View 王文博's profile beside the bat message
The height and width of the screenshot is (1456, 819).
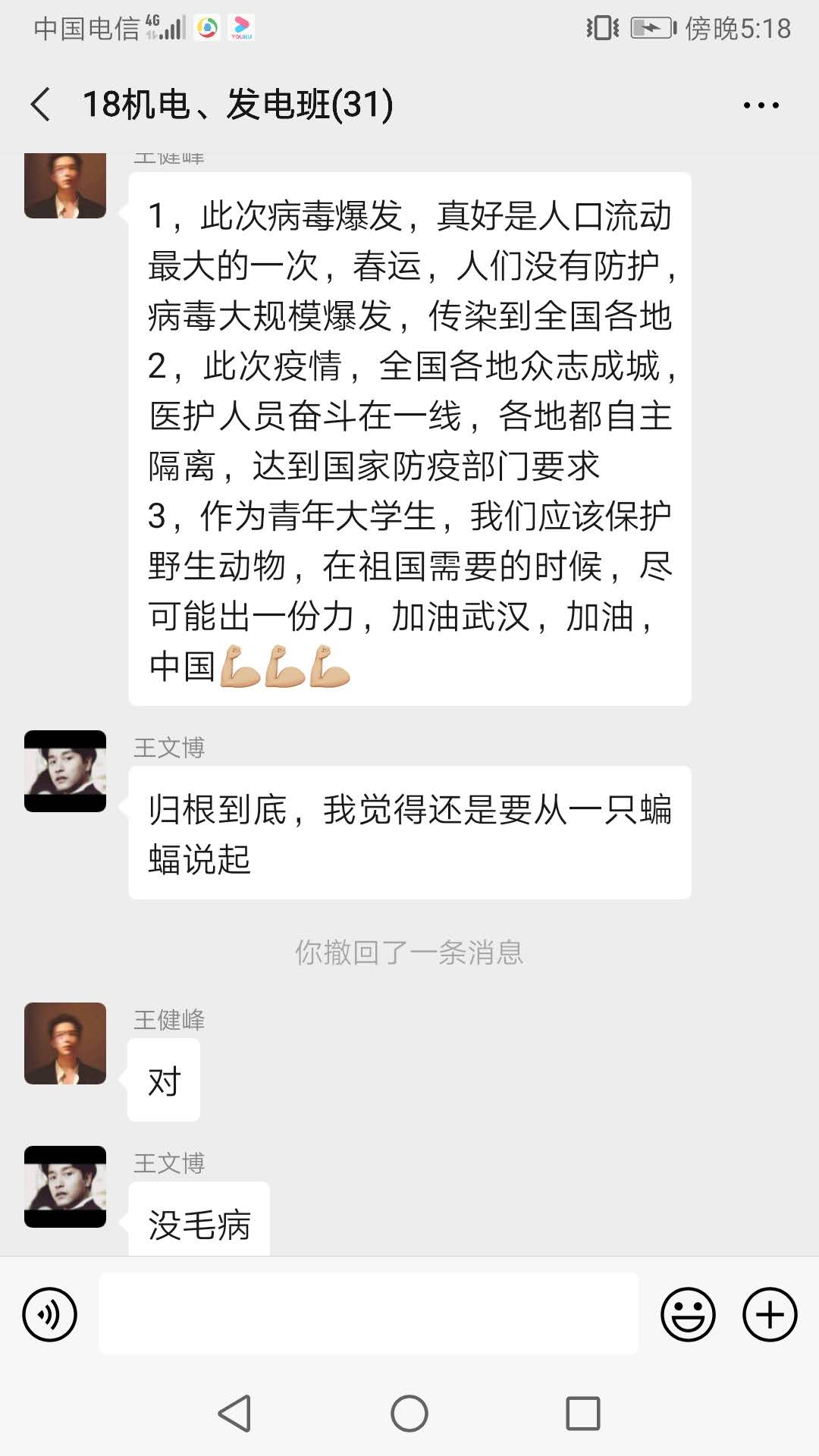click(x=65, y=771)
